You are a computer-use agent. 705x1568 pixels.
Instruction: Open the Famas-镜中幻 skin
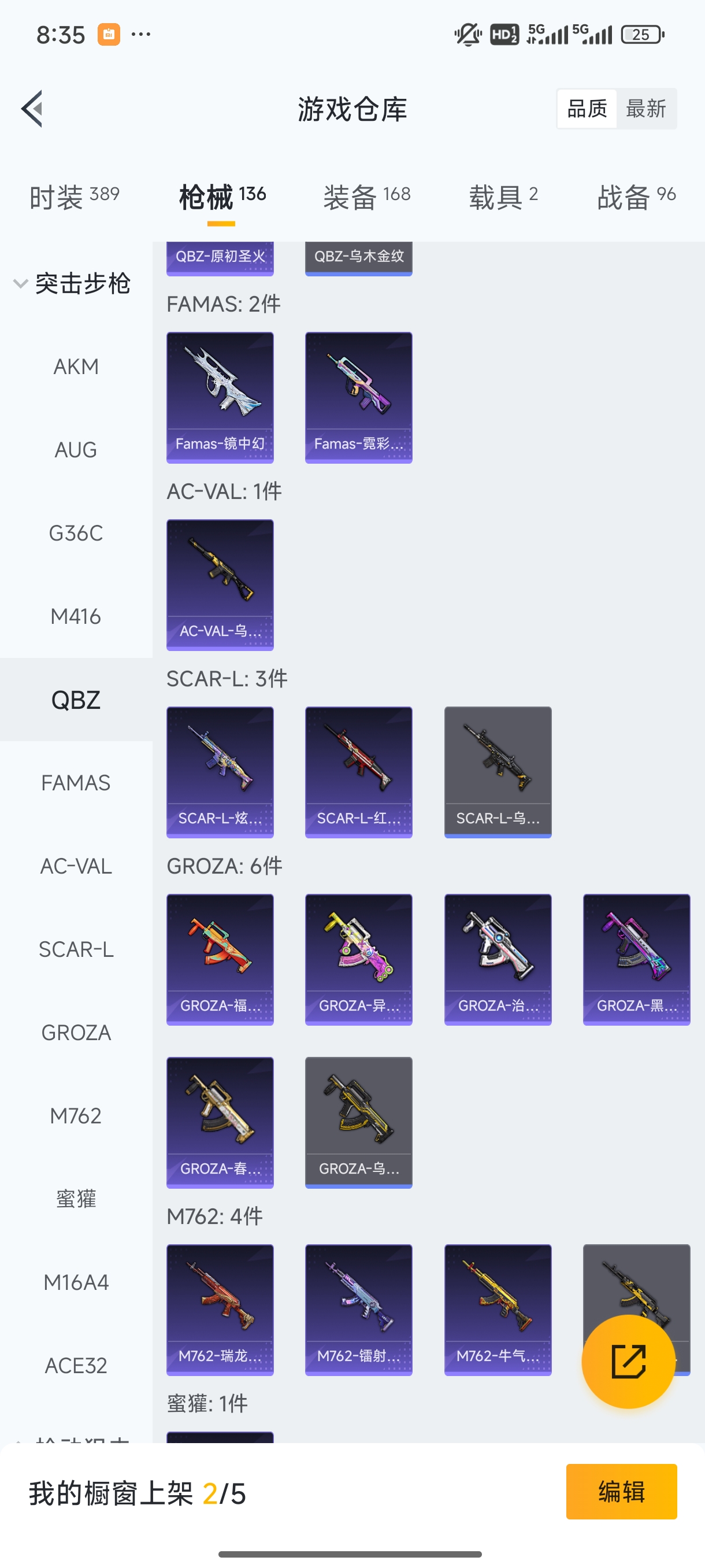pos(220,397)
